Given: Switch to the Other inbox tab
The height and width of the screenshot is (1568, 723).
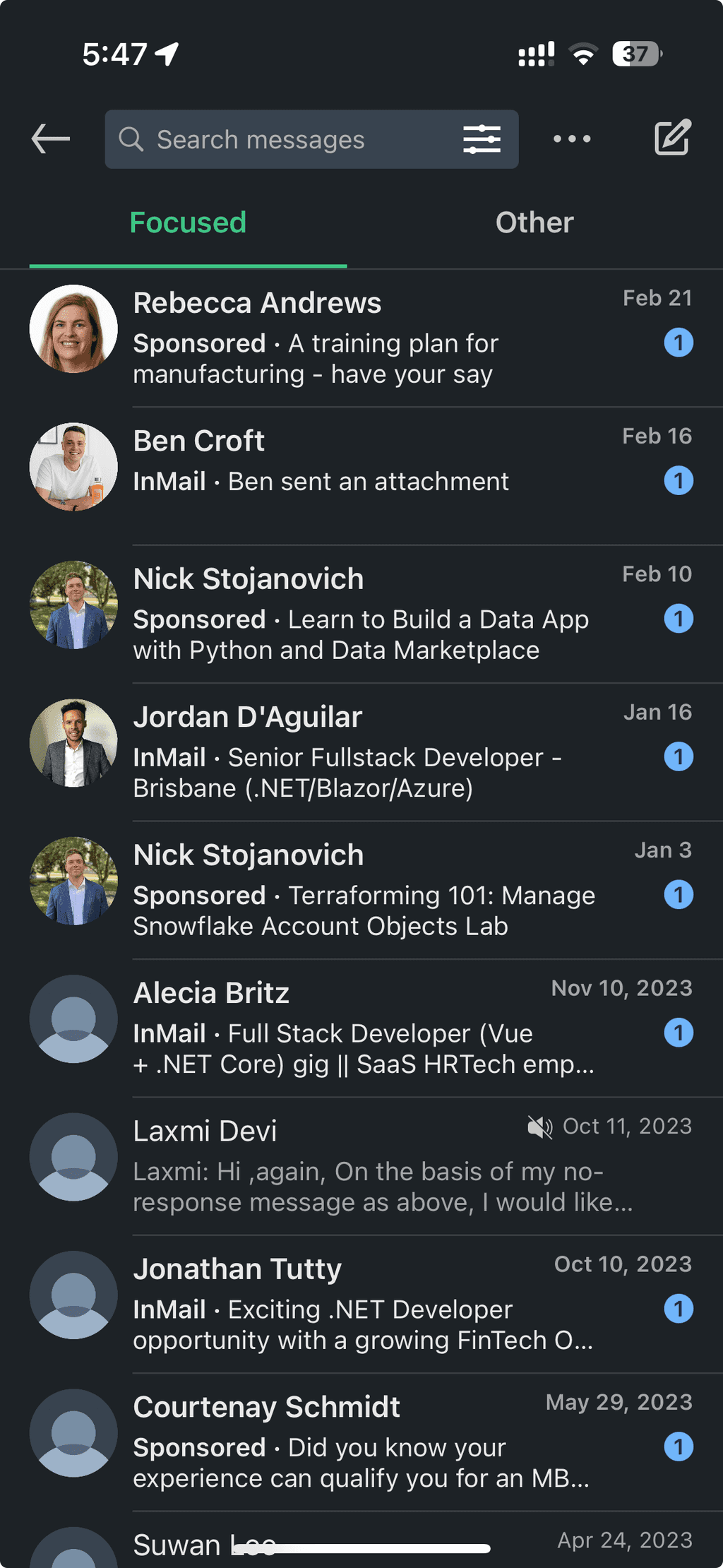Looking at the screenshot, I should coord(534,222).
